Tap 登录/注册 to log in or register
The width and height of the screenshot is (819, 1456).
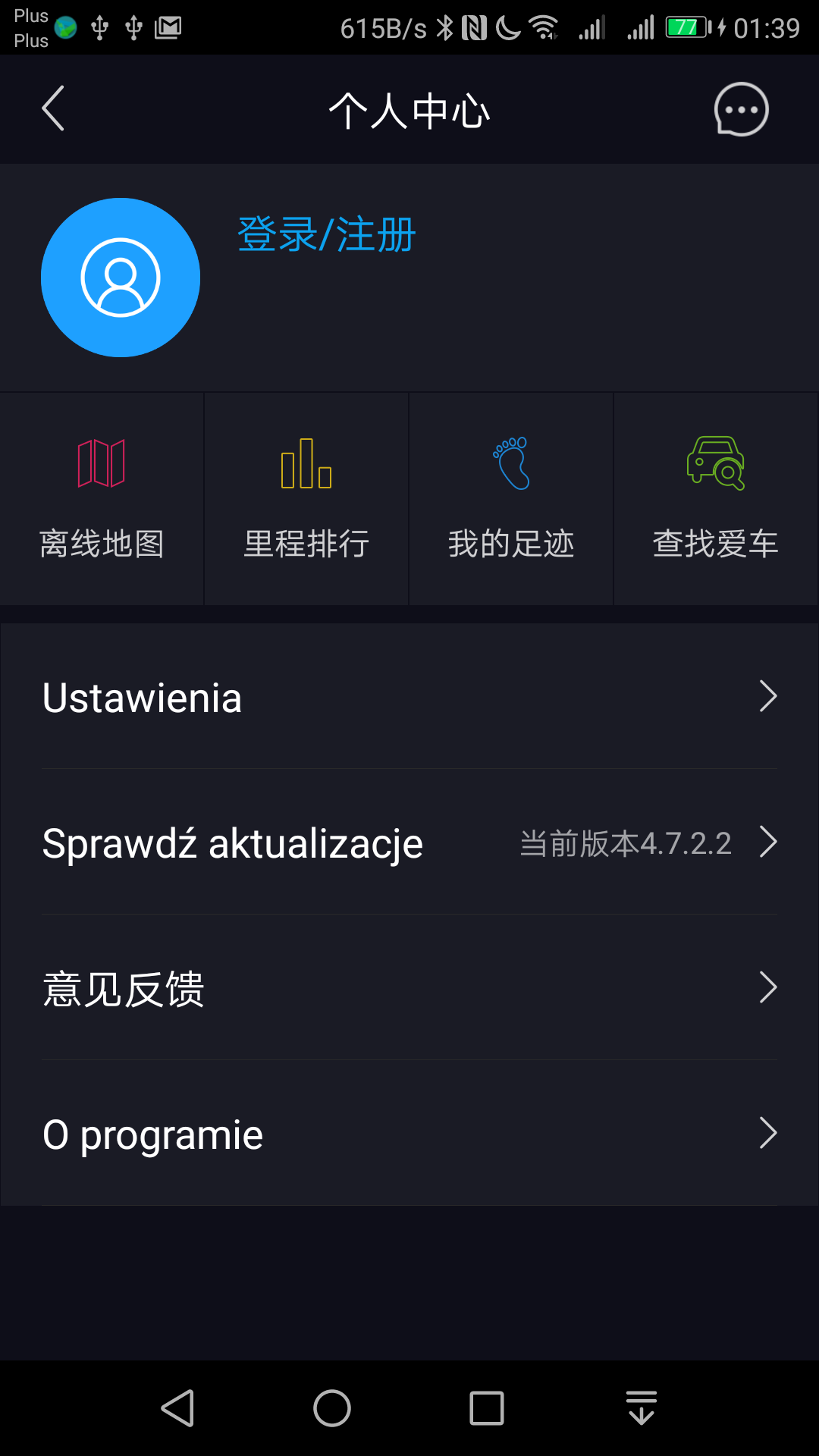pyautogui.click(x=327, y=234)
